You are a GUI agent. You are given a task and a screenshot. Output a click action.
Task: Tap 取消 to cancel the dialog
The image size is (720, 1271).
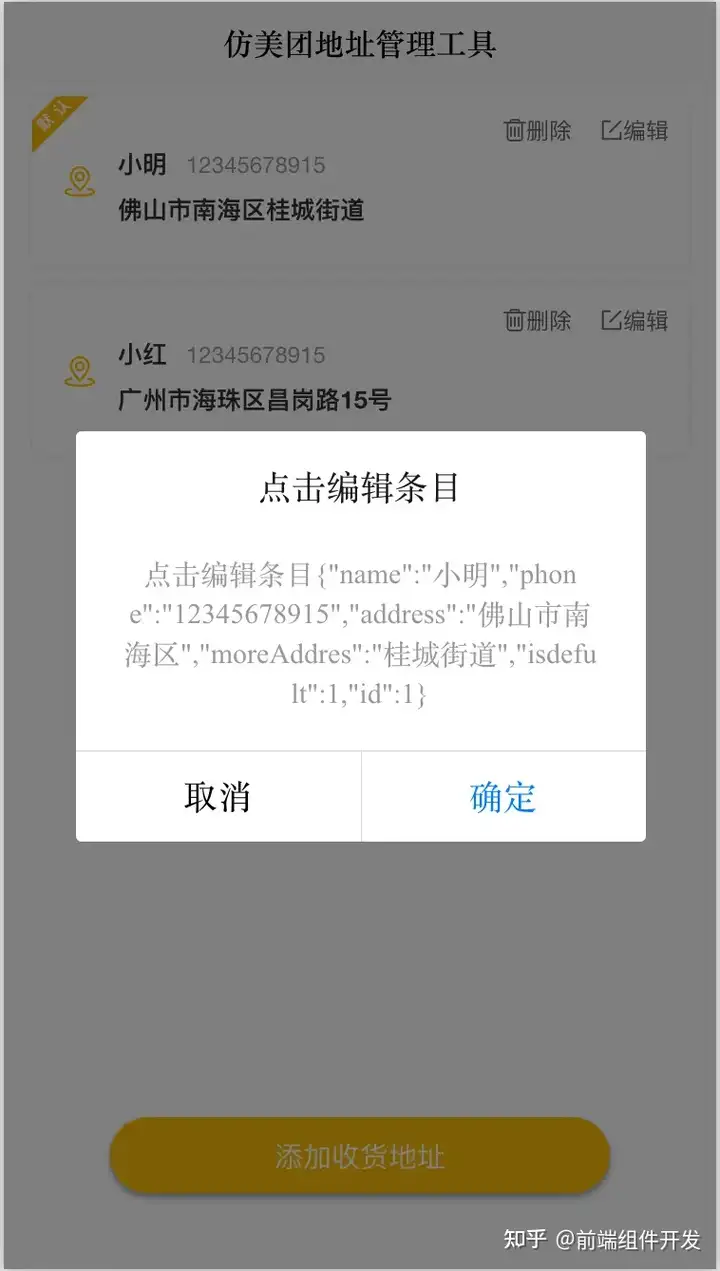pyautogui.click(x=218, y=797)
